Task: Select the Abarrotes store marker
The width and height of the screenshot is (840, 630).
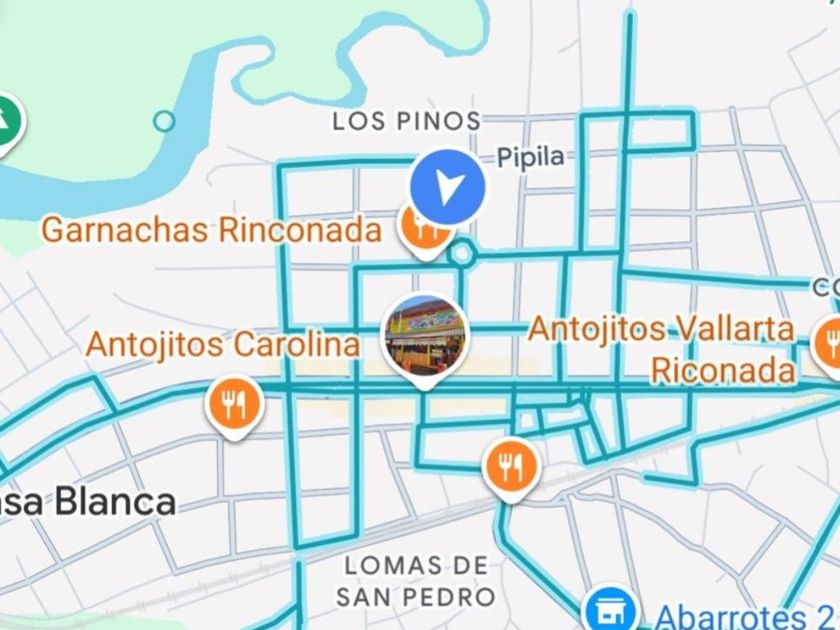Action: coord(610,609)
